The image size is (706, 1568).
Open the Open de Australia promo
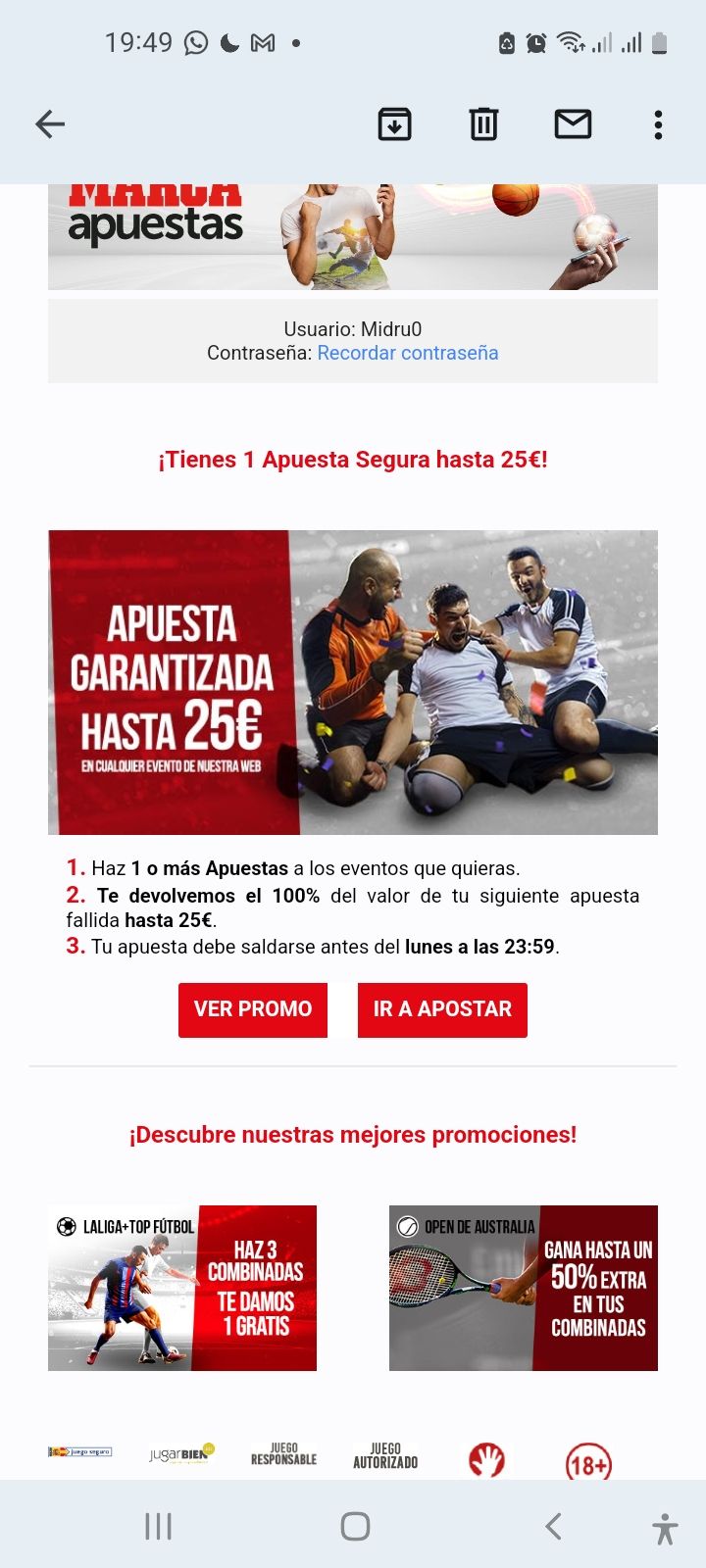point(523,1288)
